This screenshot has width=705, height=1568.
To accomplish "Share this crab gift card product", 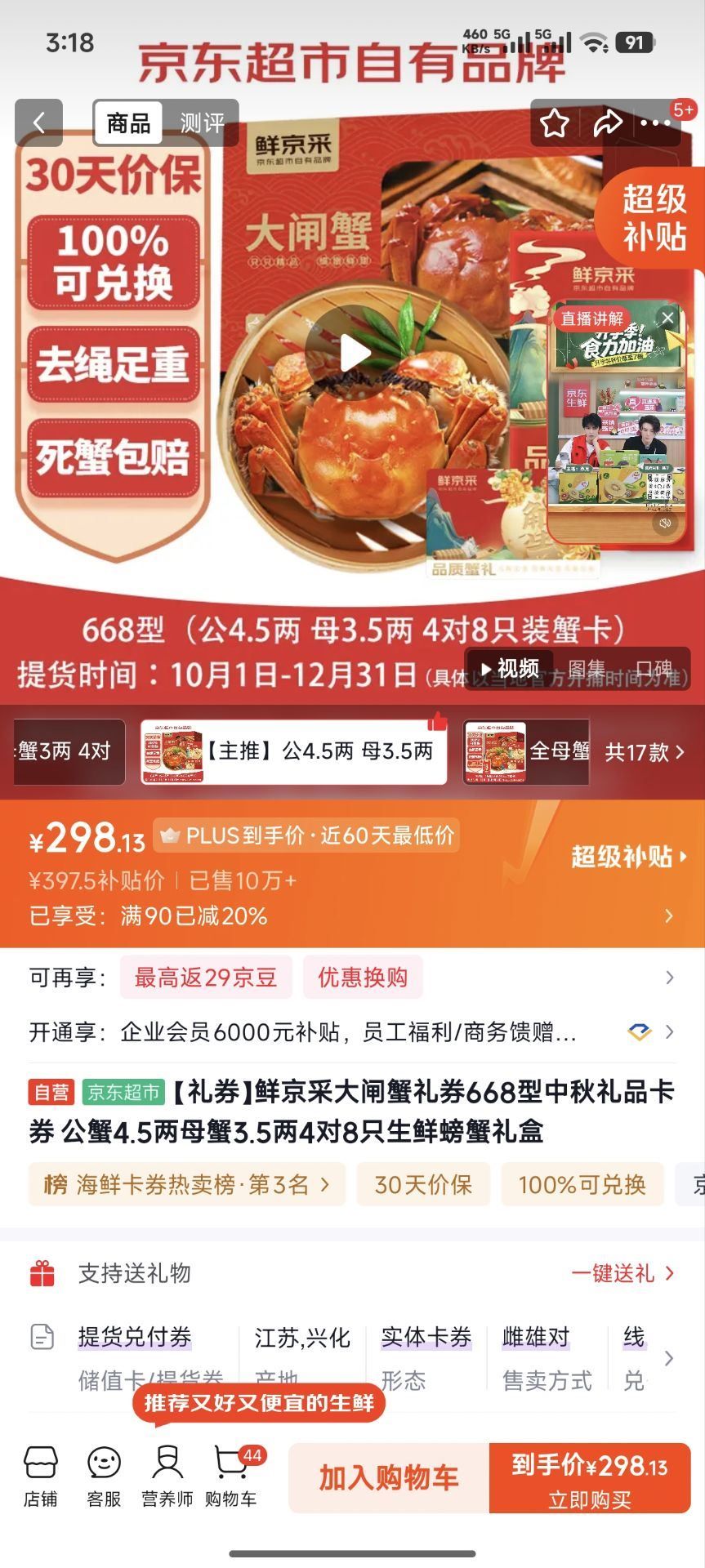I will [x=607, y=123].
